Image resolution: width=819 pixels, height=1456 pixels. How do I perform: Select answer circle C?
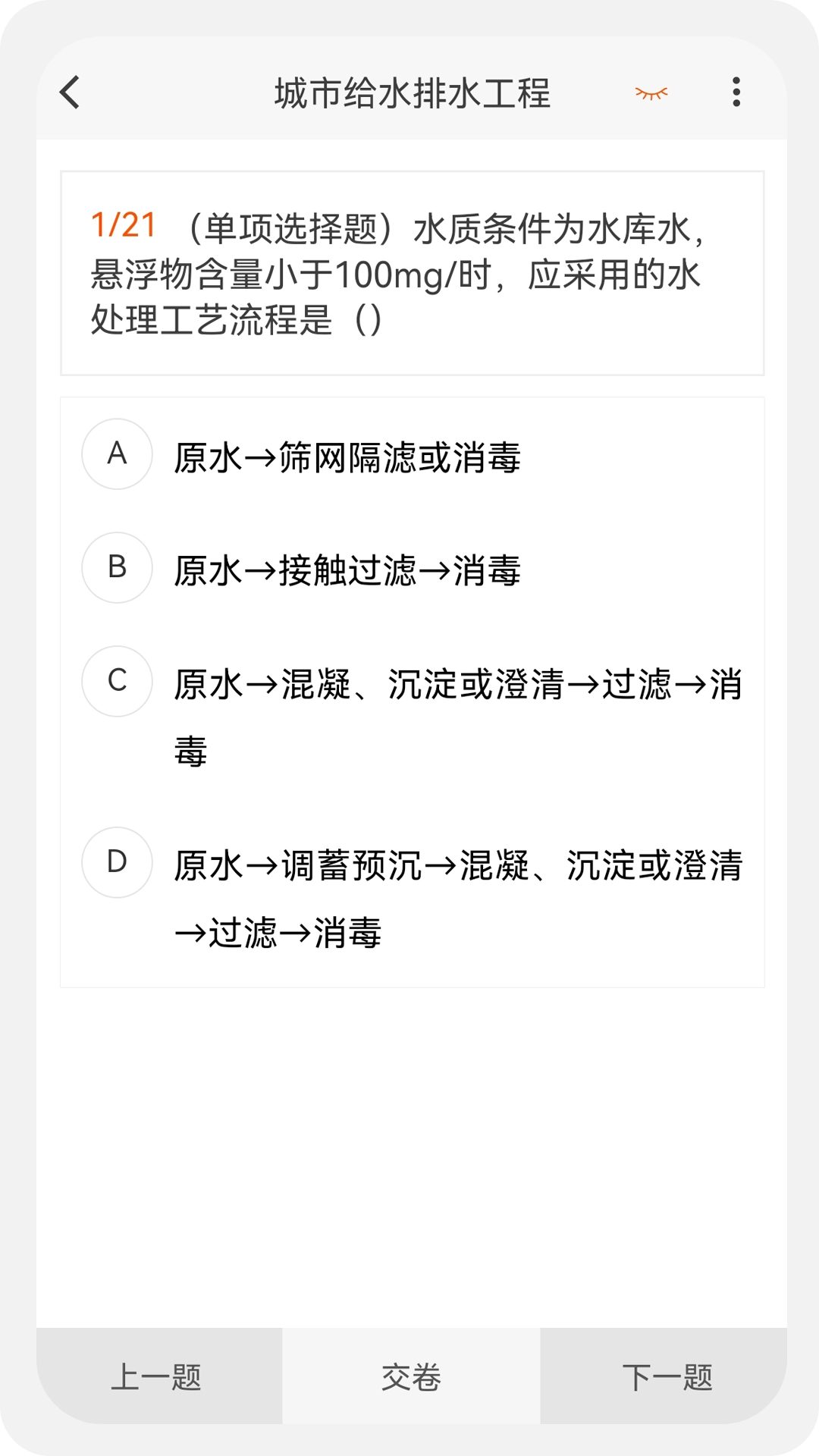click(x=116, y=682)
